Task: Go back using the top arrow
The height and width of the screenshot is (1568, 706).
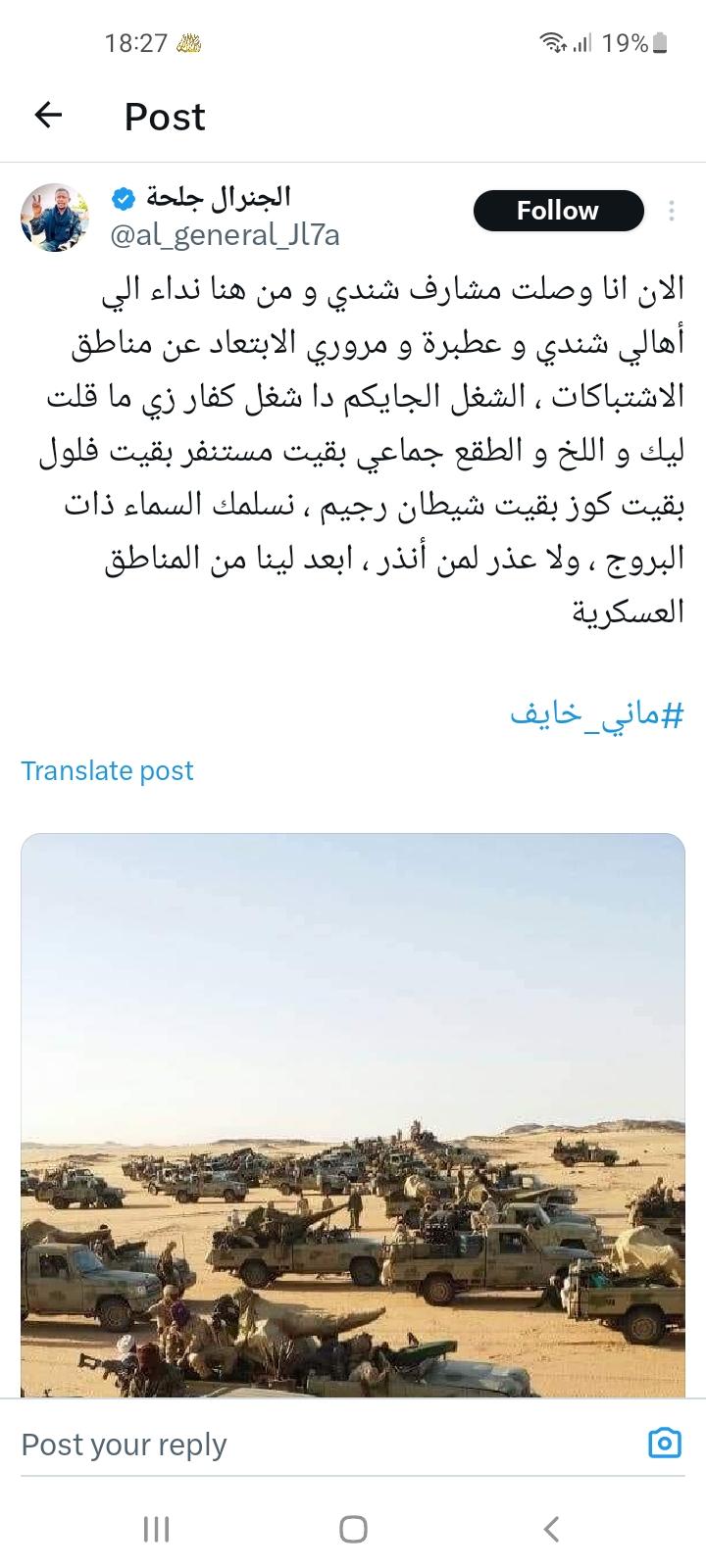Action: [48, 116]
